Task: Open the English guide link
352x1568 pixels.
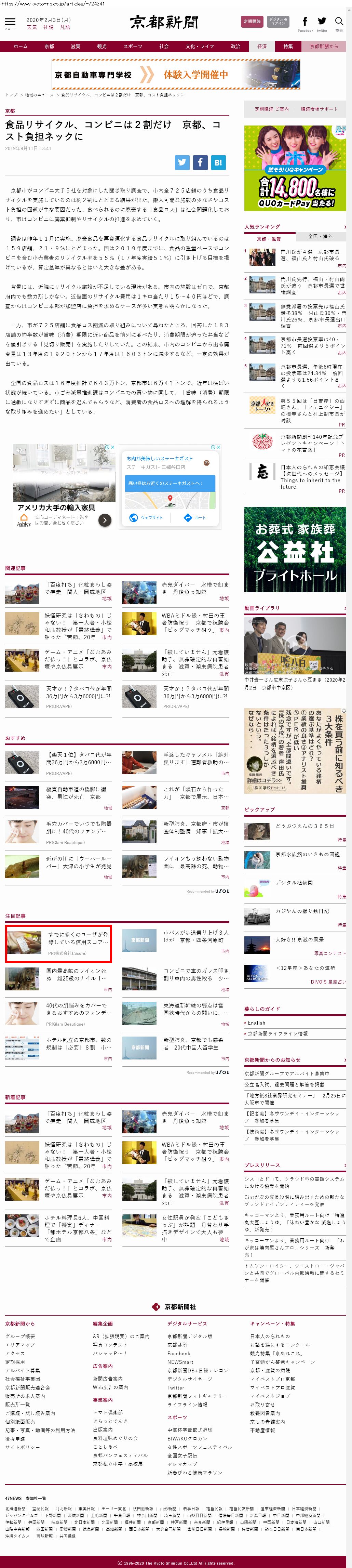Action: 257,1023
